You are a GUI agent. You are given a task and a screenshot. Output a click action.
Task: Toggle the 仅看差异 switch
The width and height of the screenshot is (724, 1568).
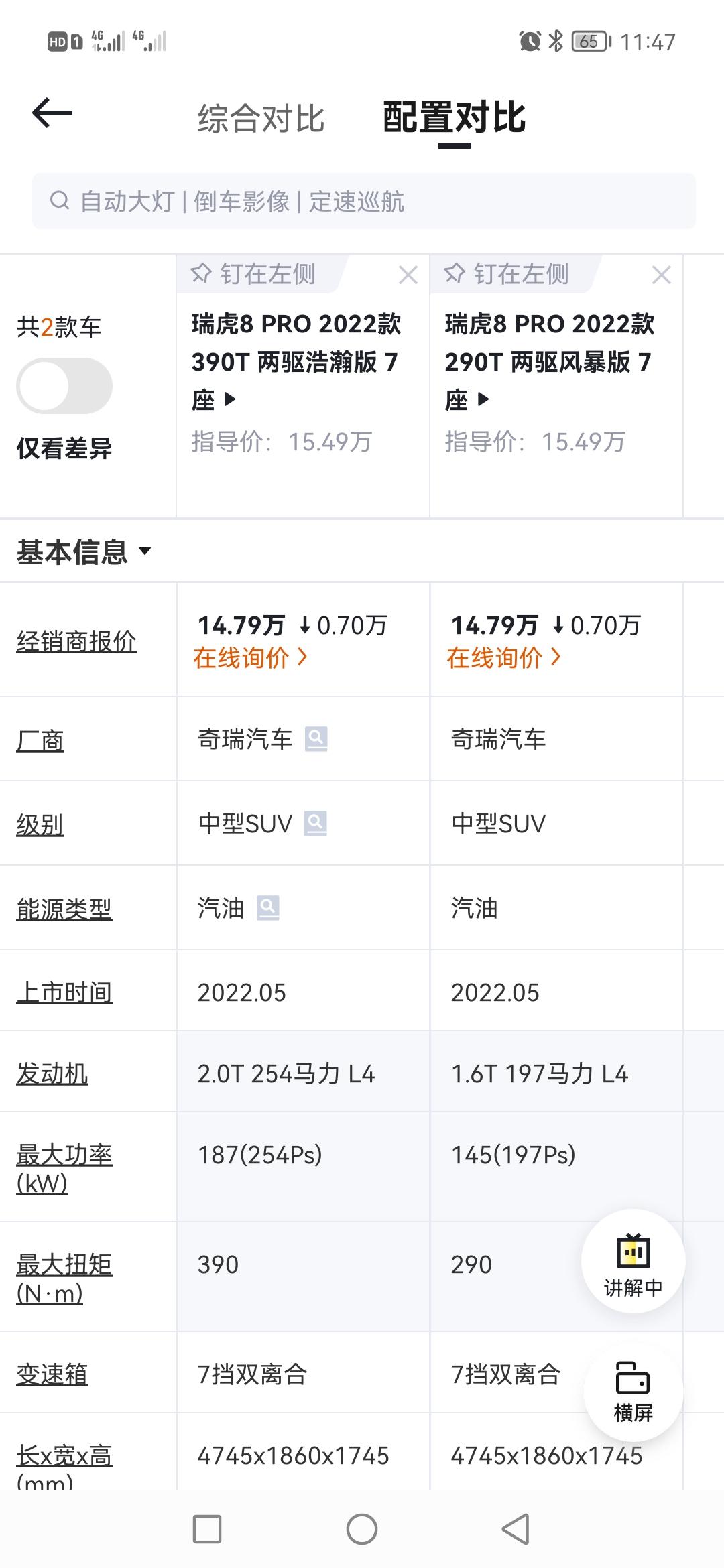64,386
